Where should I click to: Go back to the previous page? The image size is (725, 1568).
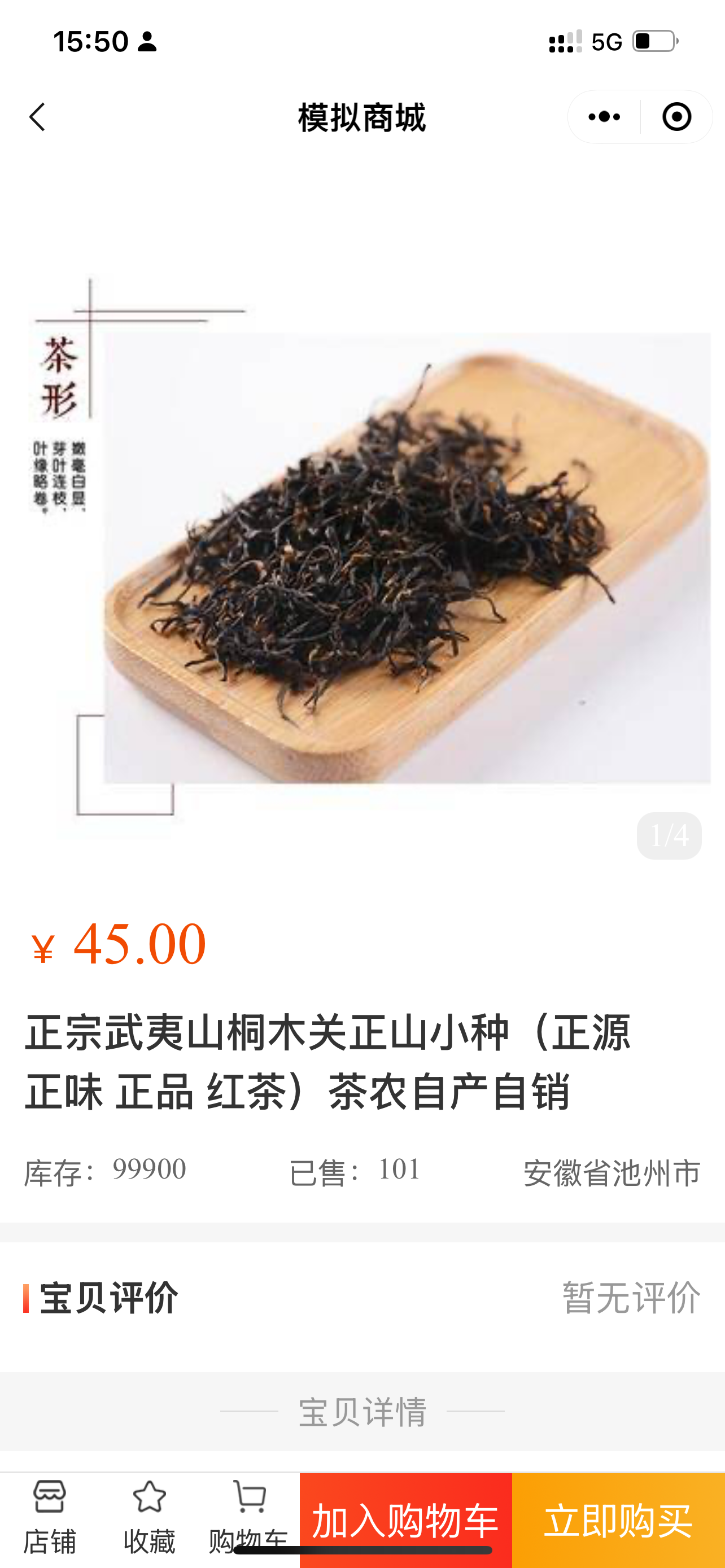[x=38, y=117]
